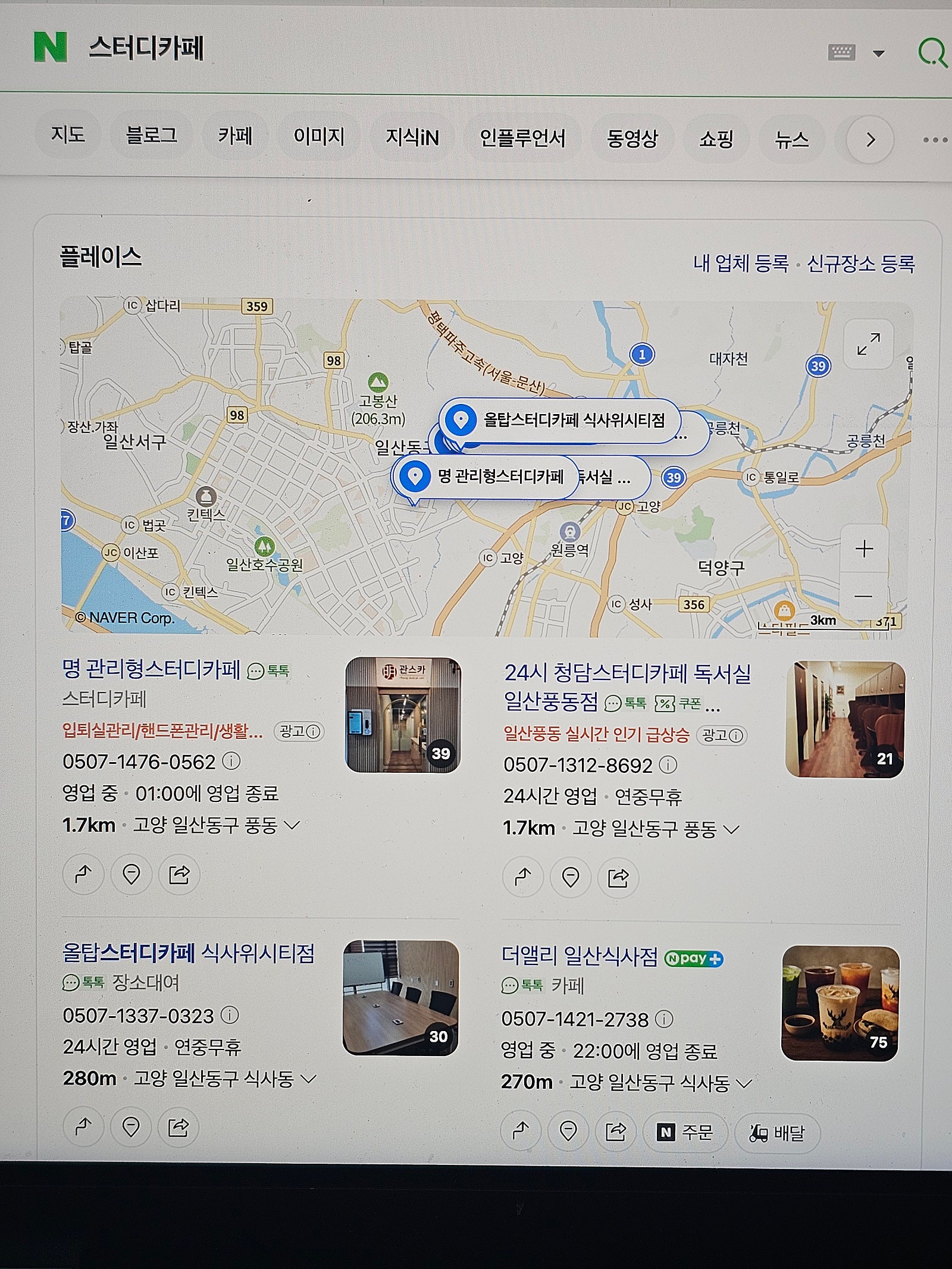Open the 이미지 tab
The height and width of the screenshot is (1269, 952).
(319, 137)
